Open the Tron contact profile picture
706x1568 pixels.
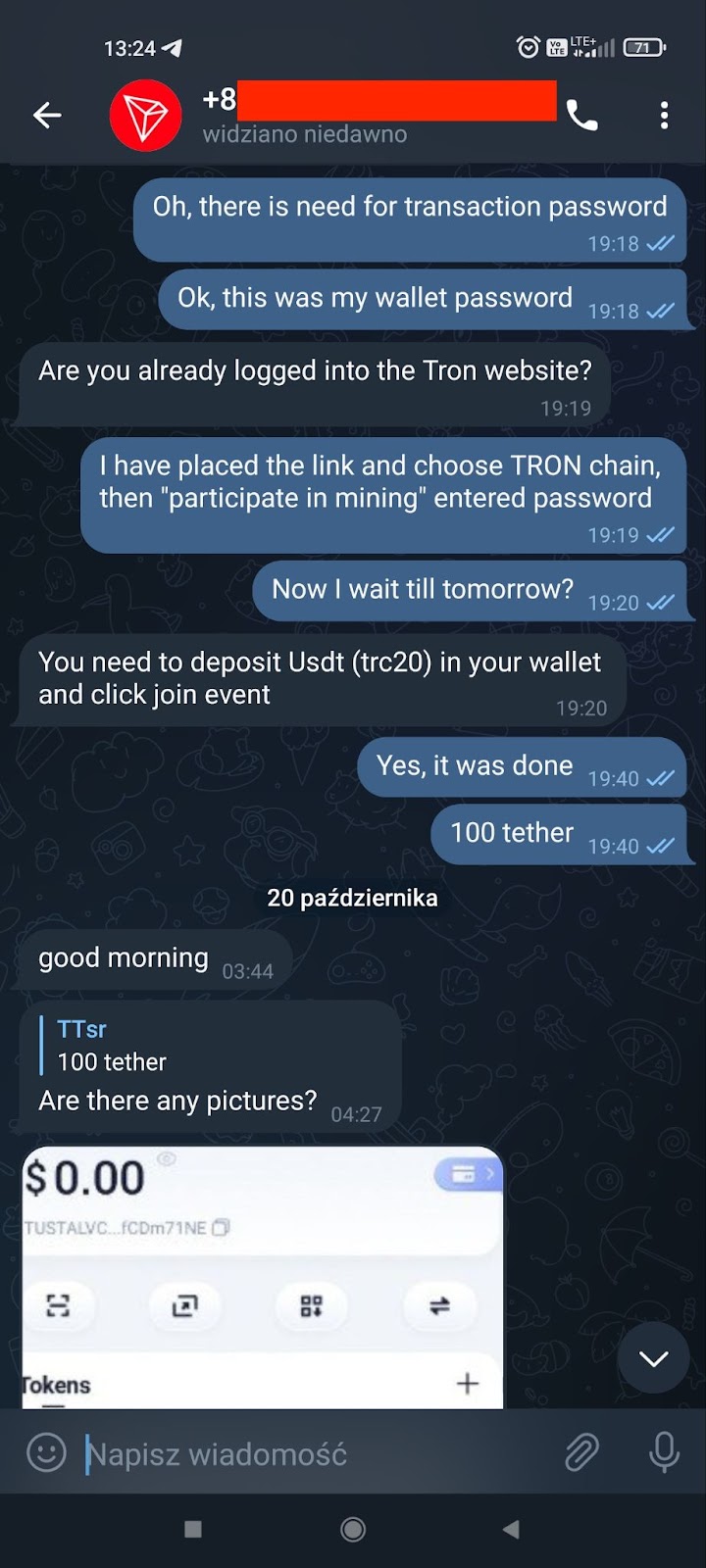[x=145, y=116]
